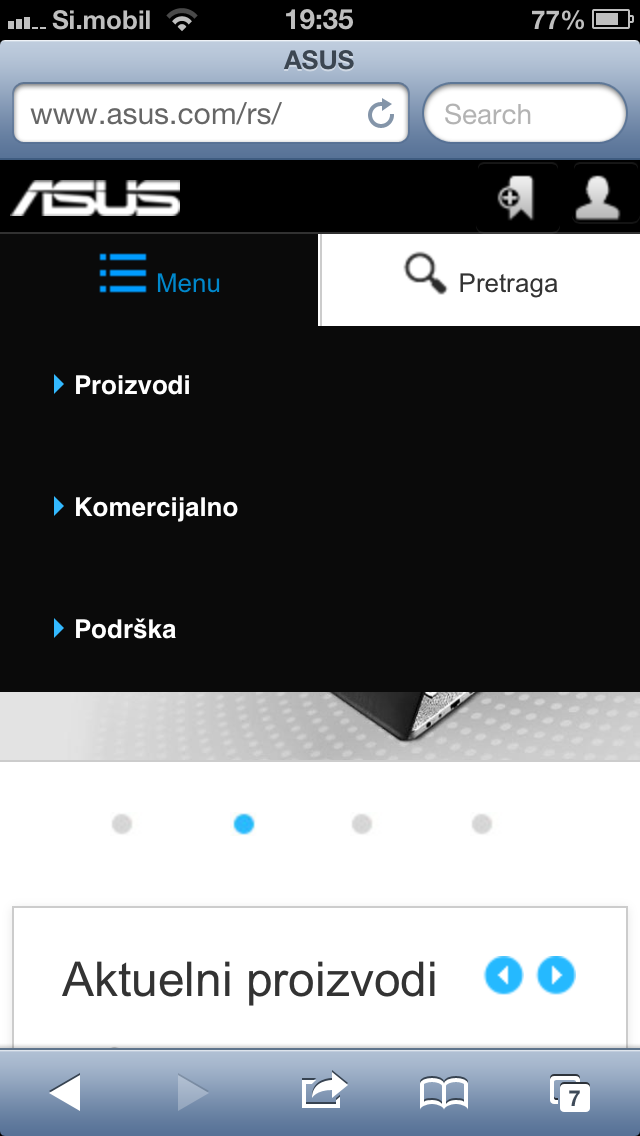Open Safari bookmarks
The image size is (640, 1136).
click(x=444, y=1093)
